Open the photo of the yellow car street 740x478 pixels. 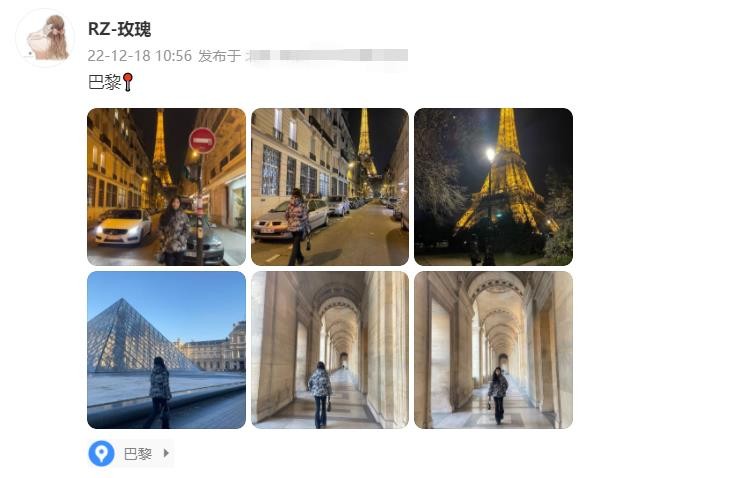(x=166, y=187)
